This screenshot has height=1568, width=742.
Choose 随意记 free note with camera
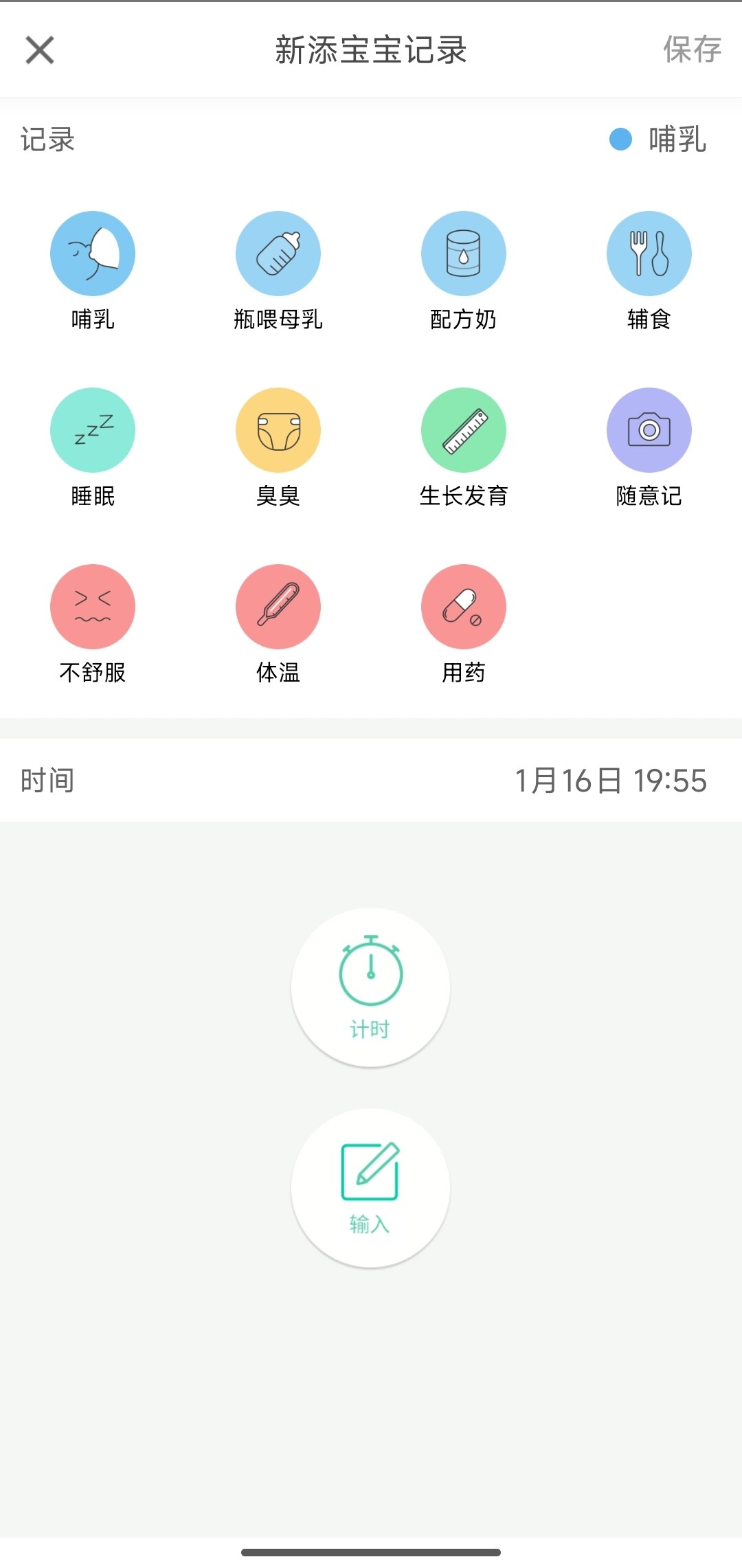coord(649,431)
